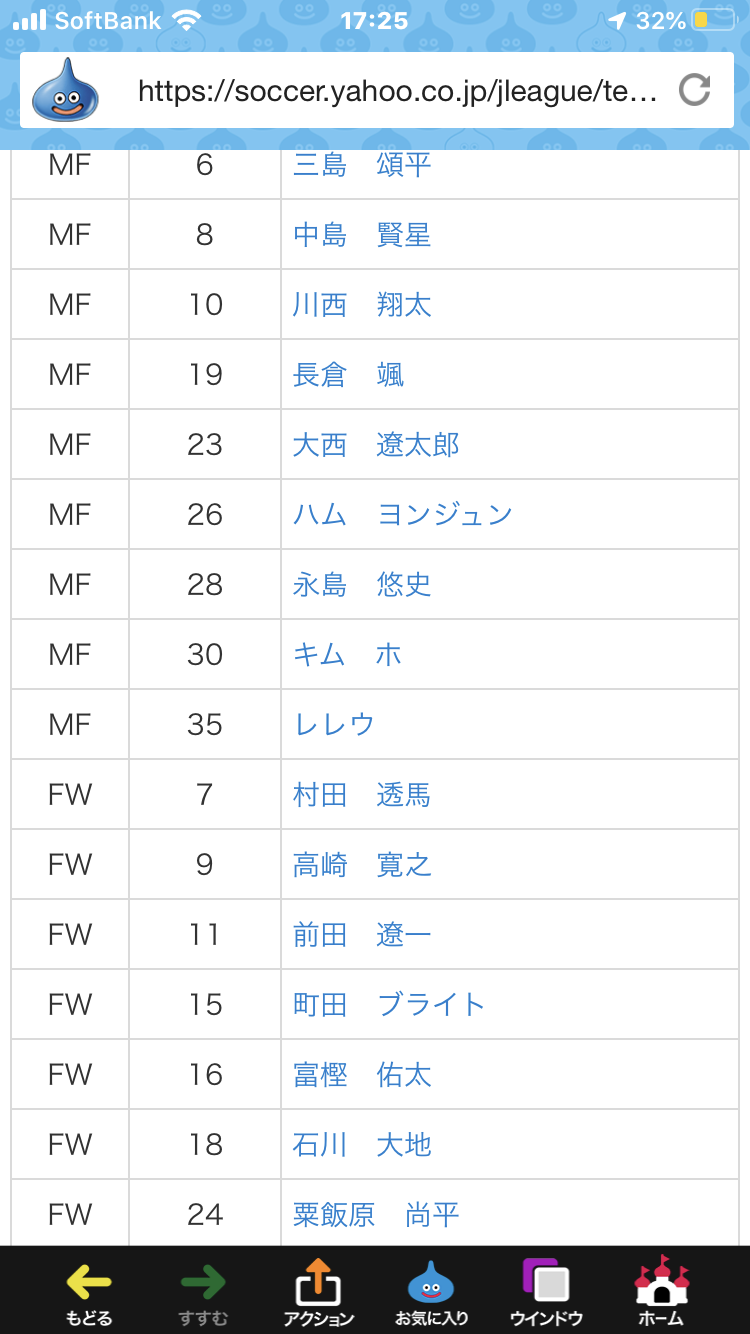Image resolution: width=750 pixels, height=1334 pixels.
Task: Open 町田 ブライト profile
Action: [x=389, y=1005]
